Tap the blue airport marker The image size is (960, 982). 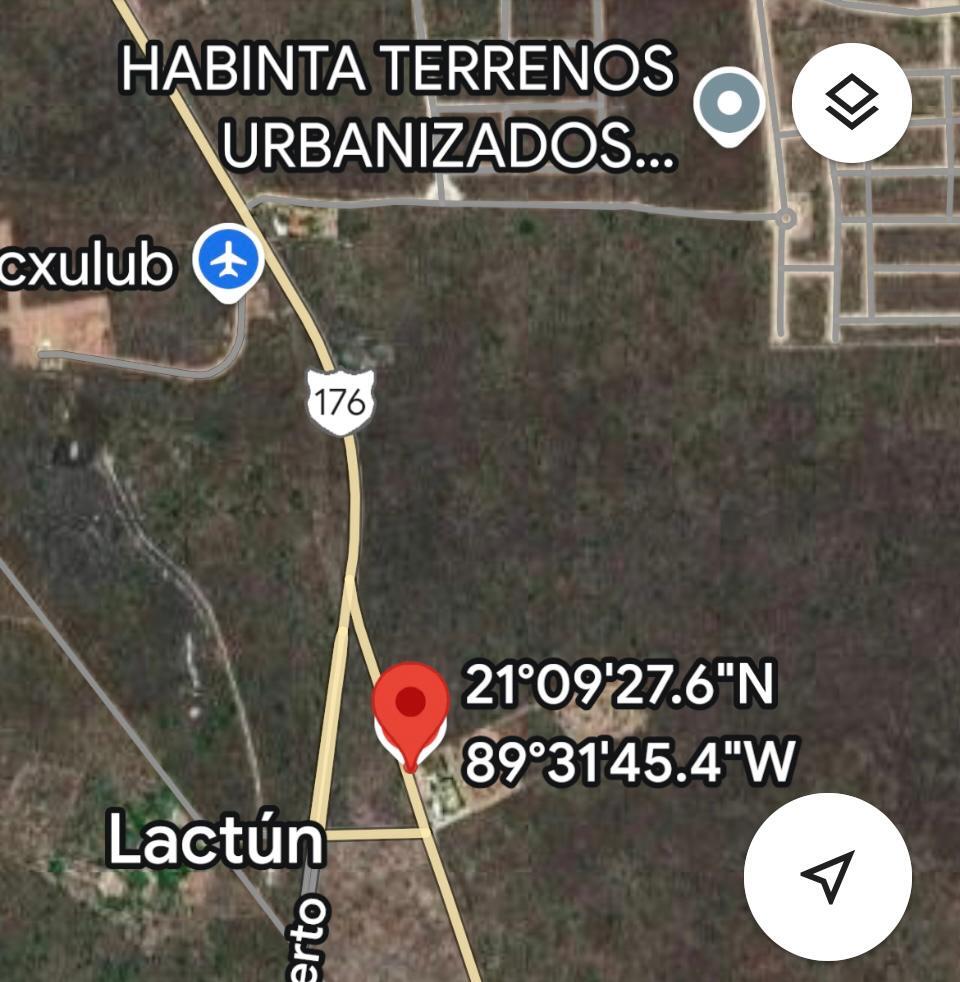point(228,261)
